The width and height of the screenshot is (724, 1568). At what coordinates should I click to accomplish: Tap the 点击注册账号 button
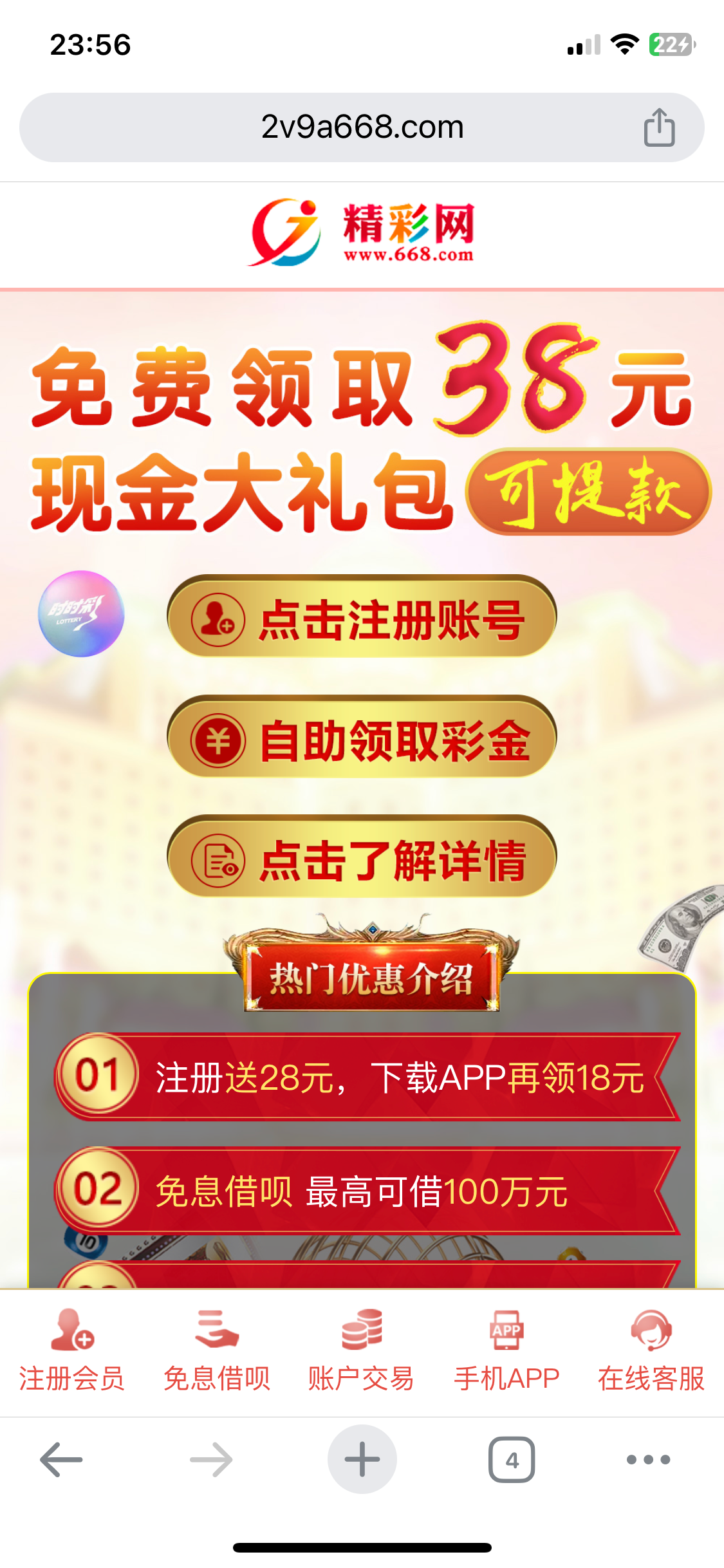tap(362, 618)
